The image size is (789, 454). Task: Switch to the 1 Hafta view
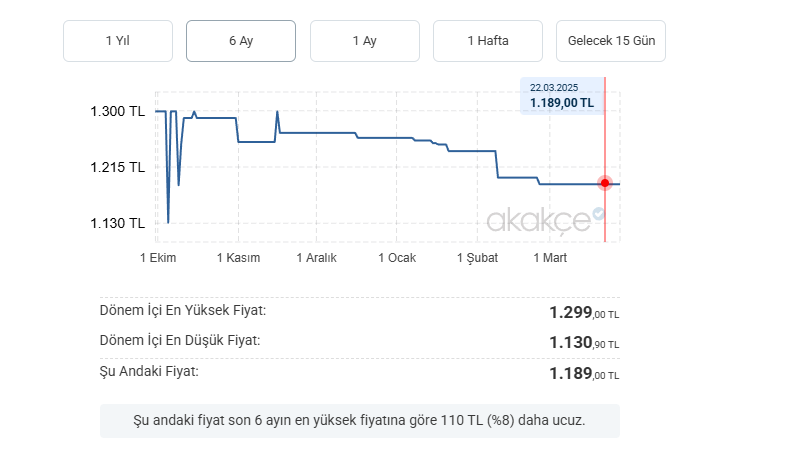[x=488, y=41]
